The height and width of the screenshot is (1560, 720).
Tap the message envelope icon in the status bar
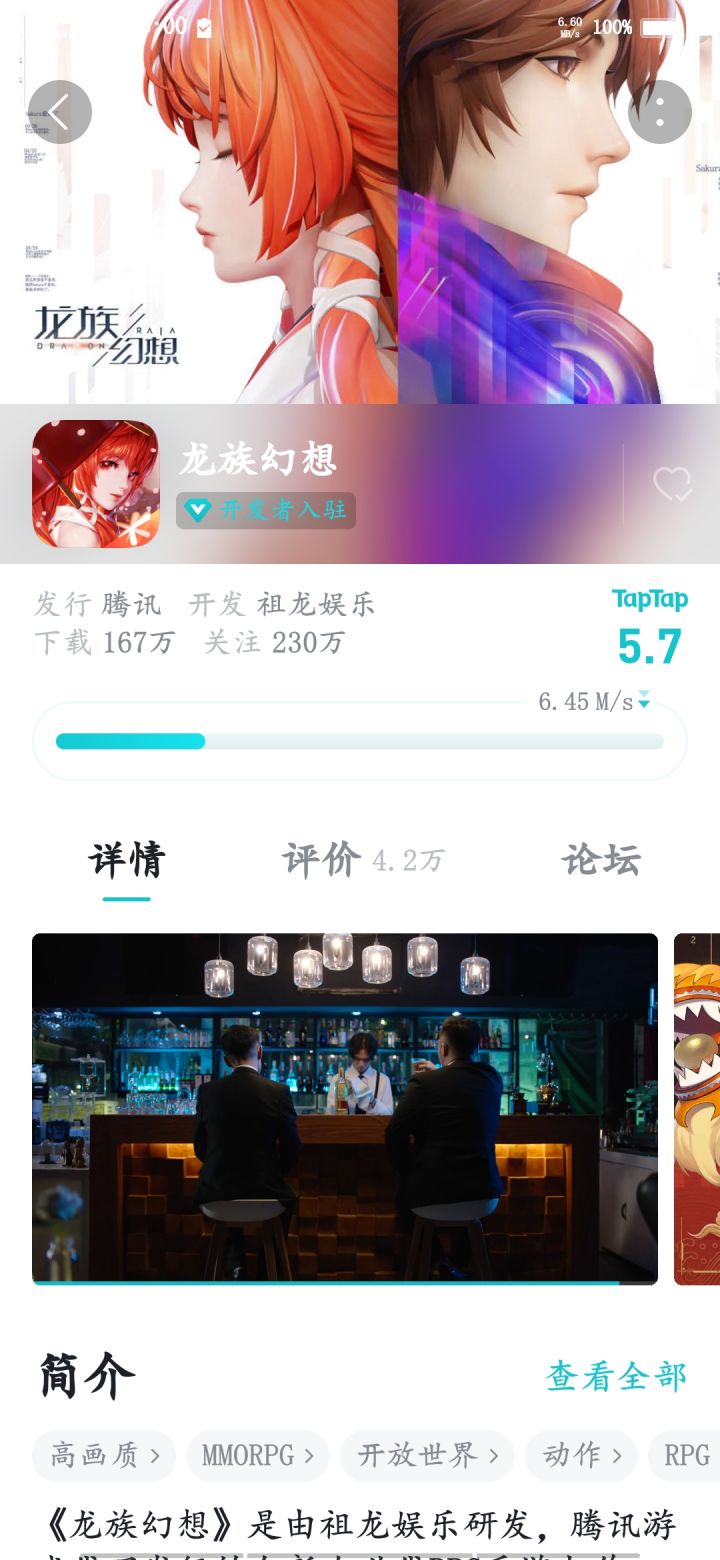pos(204,27)
